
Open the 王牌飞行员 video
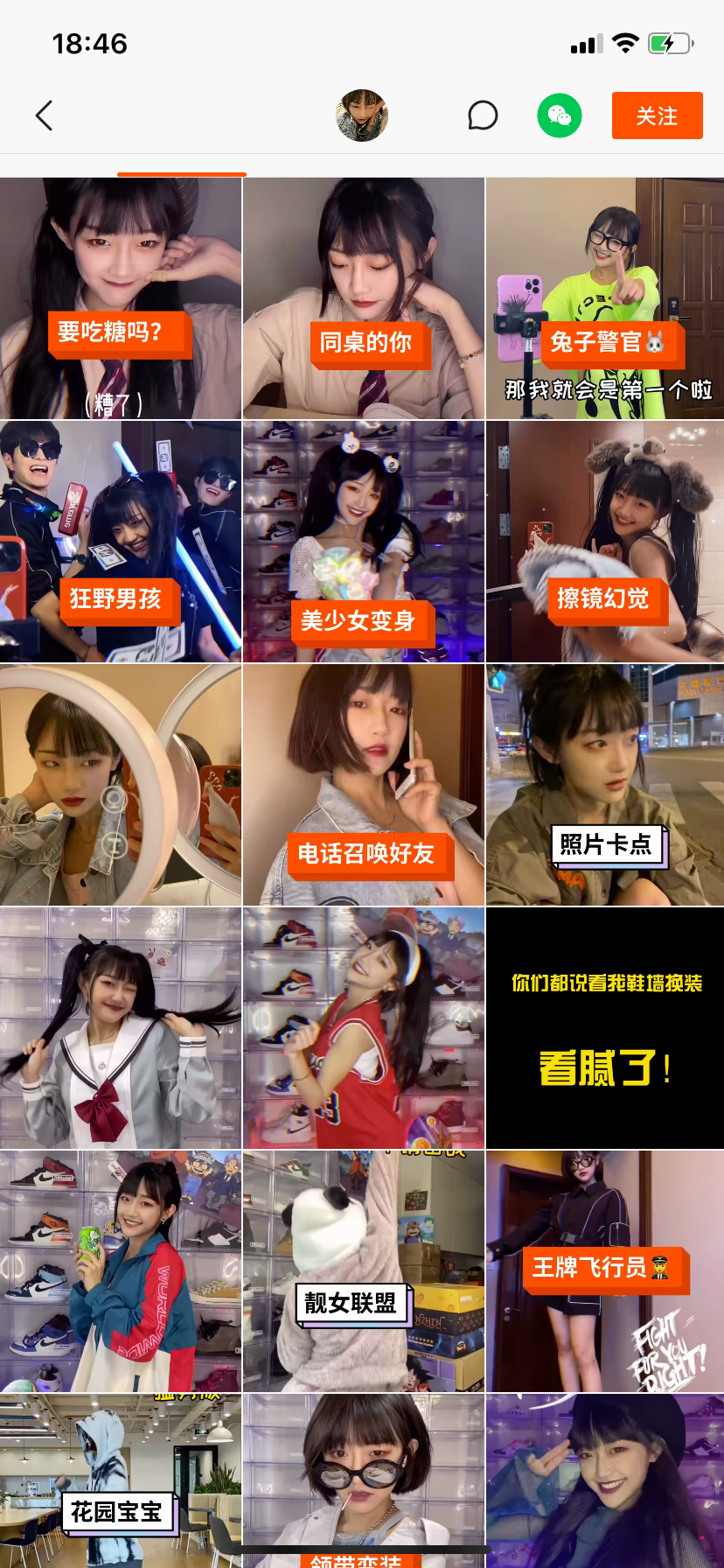point(605,1271)
